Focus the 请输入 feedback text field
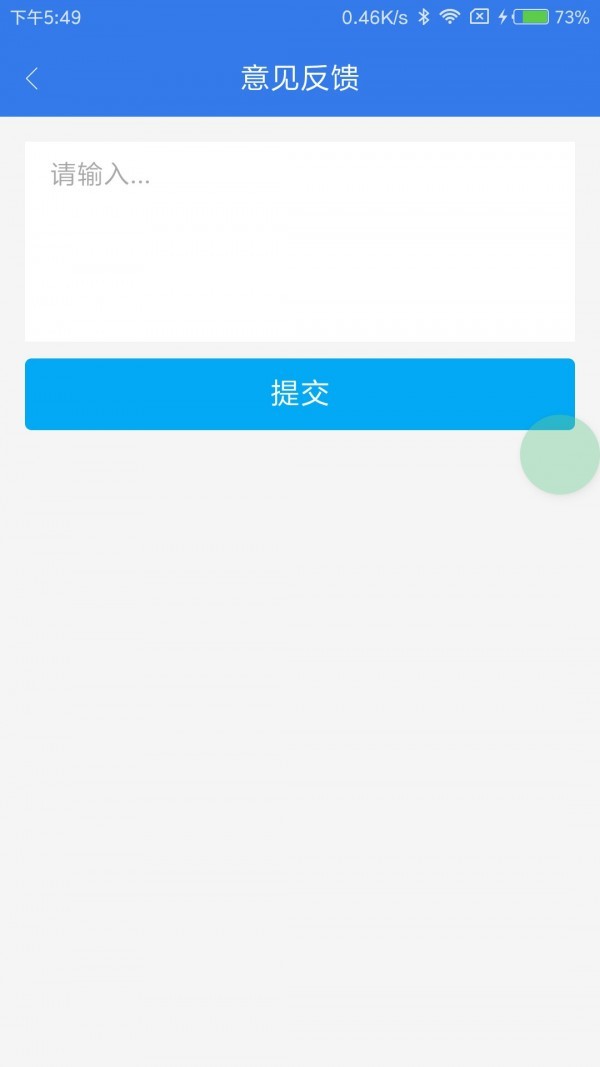 coord(300,241)
